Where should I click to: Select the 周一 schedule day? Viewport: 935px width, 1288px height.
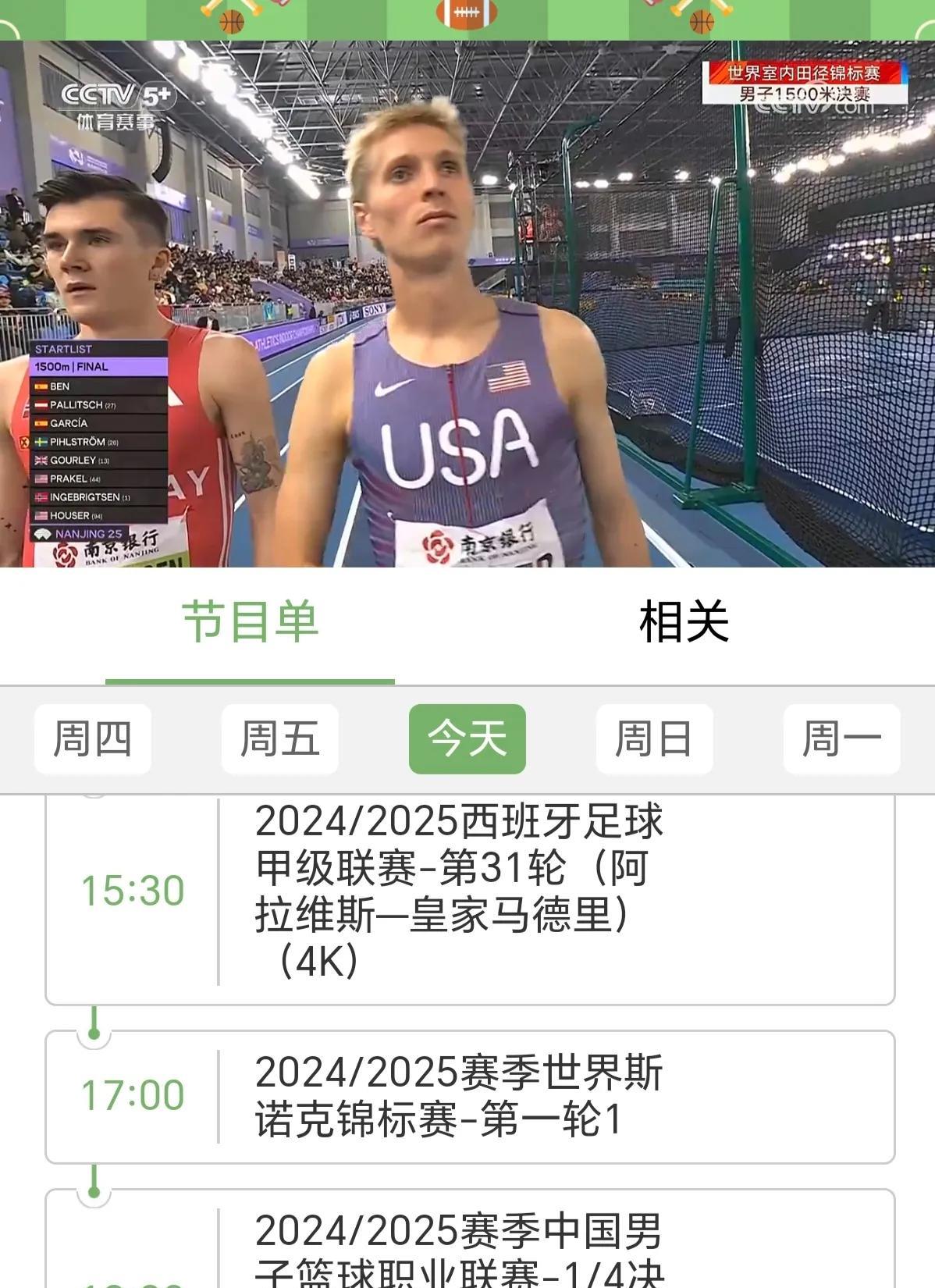pos(841,738)
